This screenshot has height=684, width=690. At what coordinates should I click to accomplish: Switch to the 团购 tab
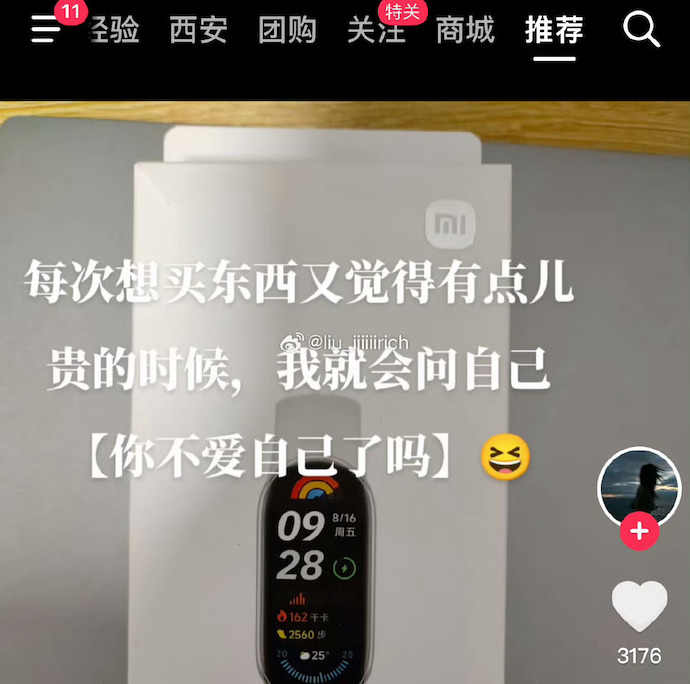click(x=287, y=31)
